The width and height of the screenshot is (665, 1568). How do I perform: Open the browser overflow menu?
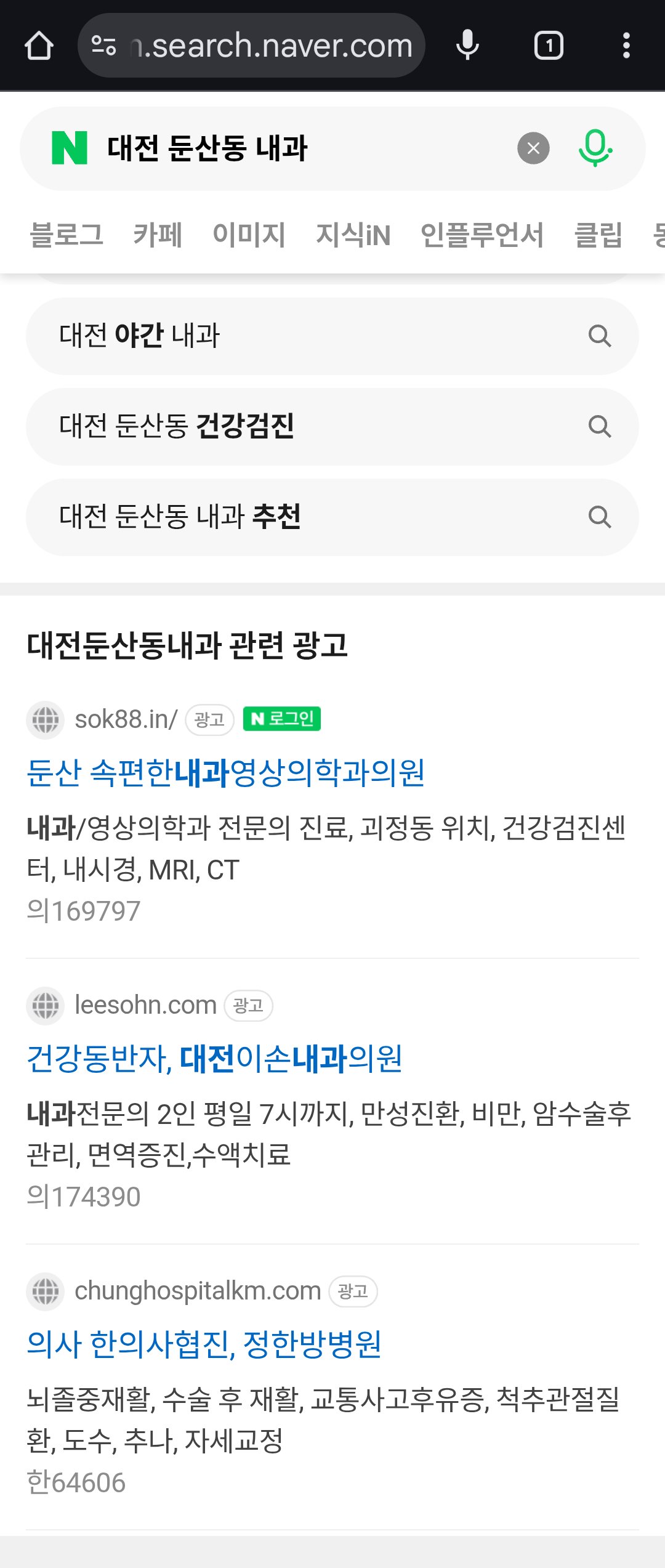point(626,46)
